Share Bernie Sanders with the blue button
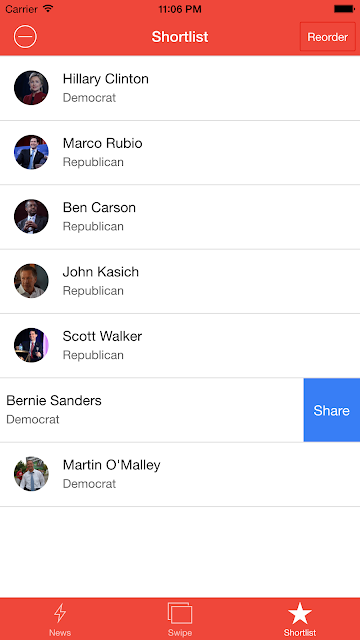Viewport: 360px width, 640px height. click(331, 410)
